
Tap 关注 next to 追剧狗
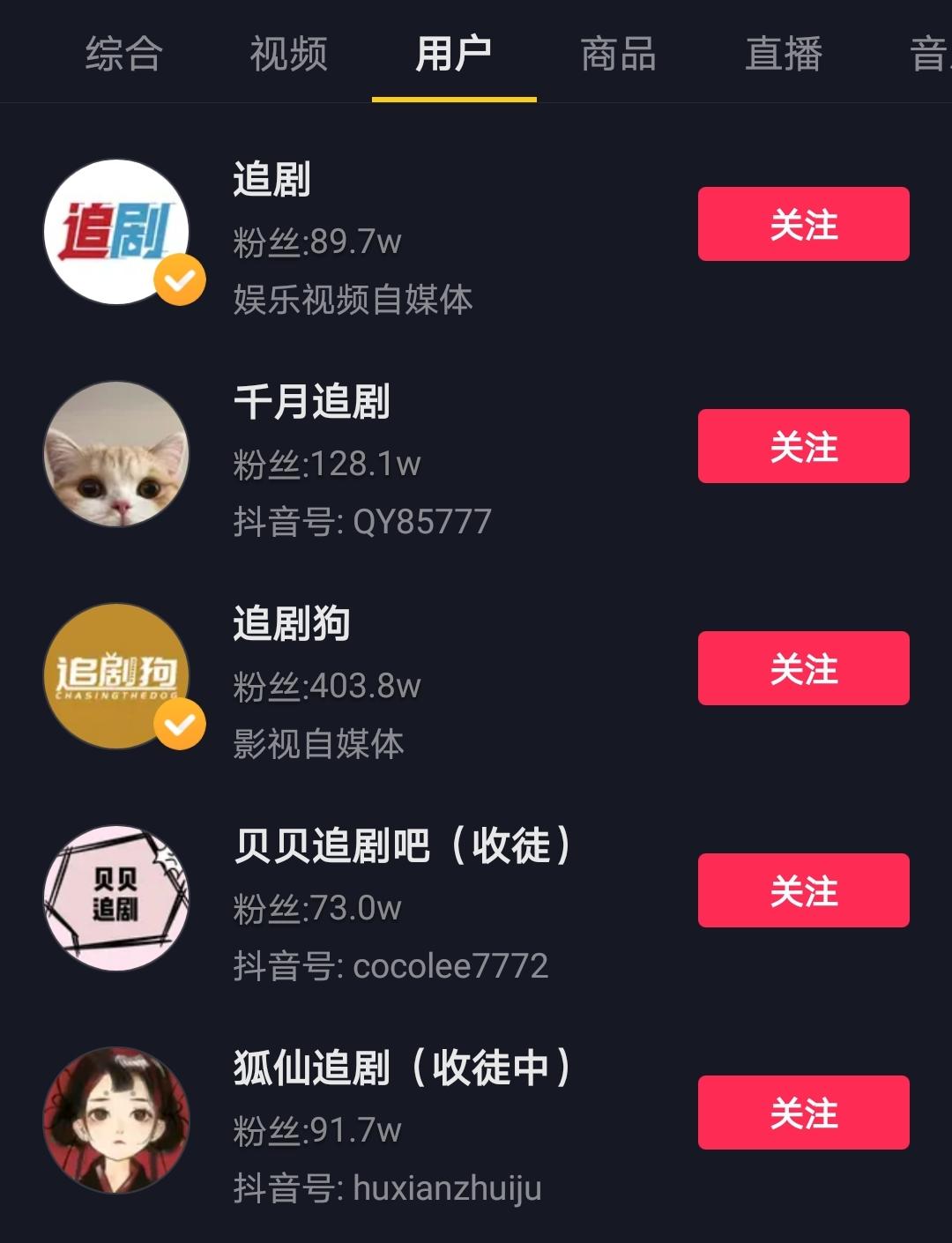(x=803, y=668)
